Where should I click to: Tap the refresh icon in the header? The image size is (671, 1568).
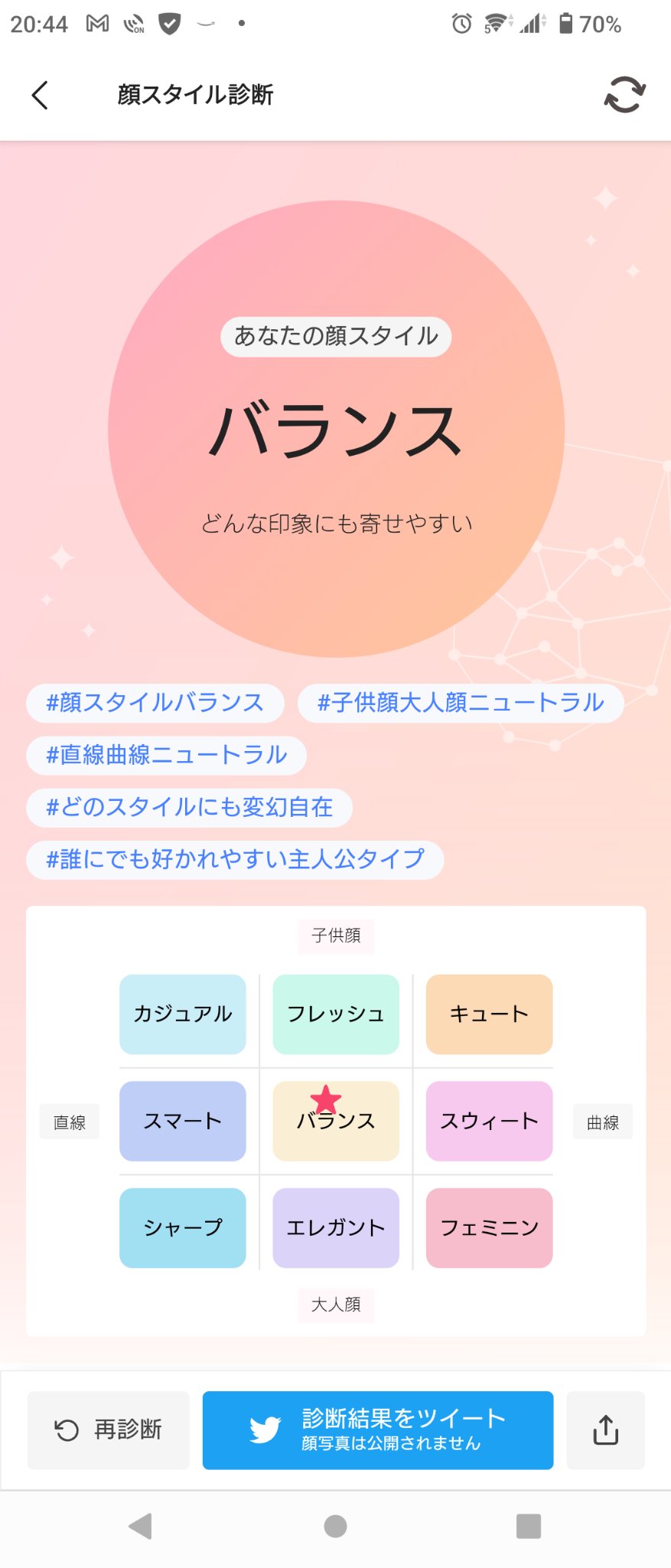(624, 95)
